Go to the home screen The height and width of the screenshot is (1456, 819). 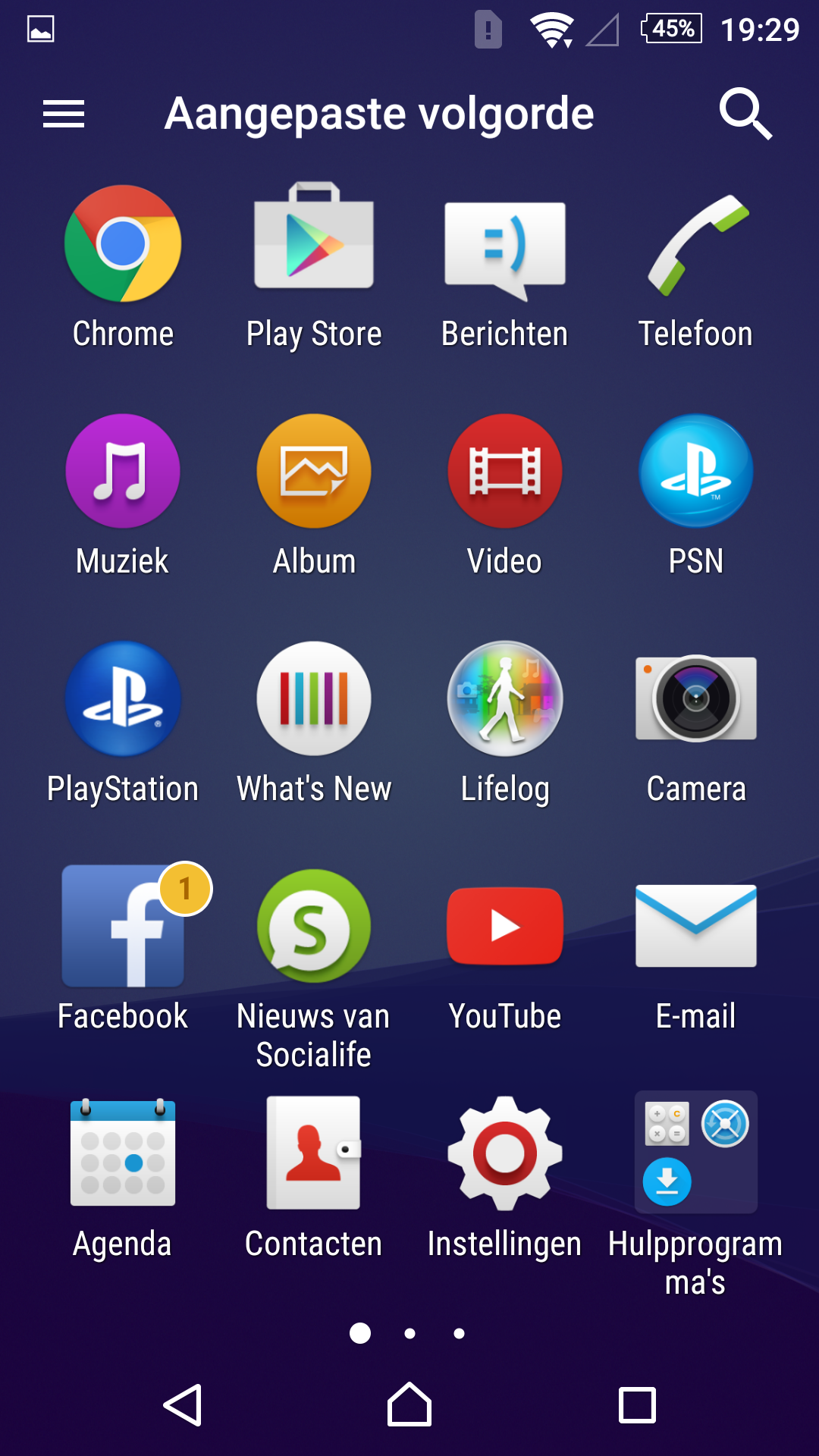[x=409, y=1405]
